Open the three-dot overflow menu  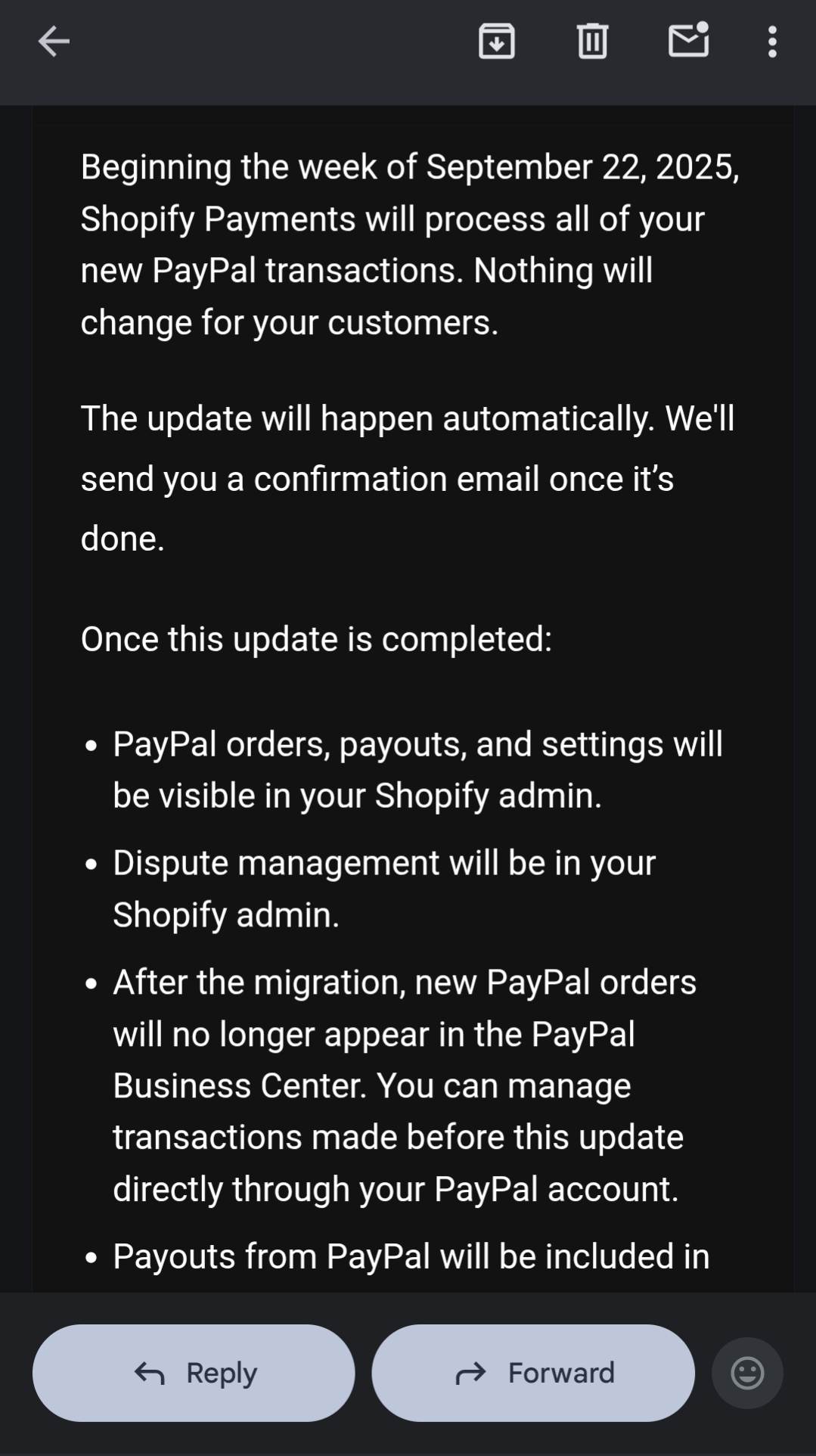[x=772, y=42]
